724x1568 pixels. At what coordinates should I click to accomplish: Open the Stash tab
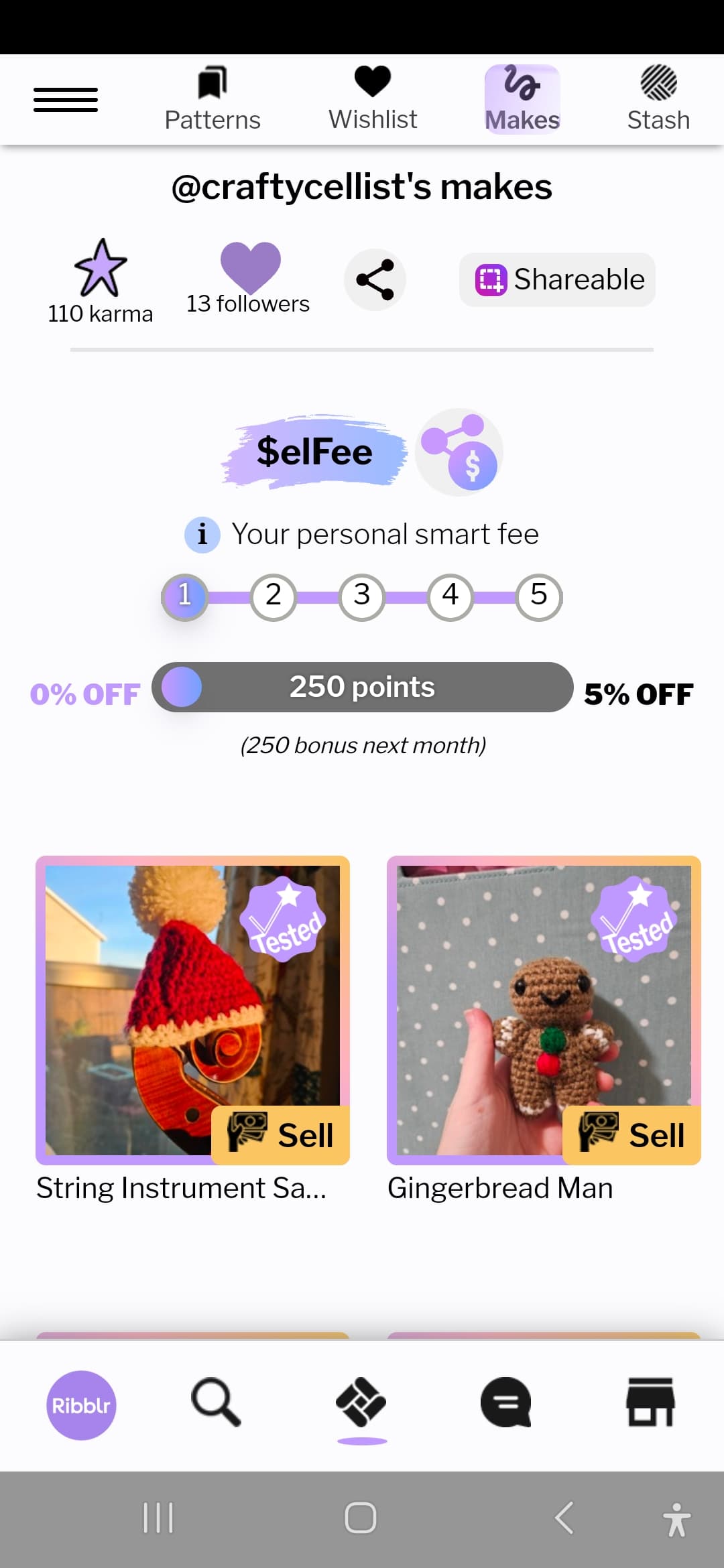pos(658,99)
